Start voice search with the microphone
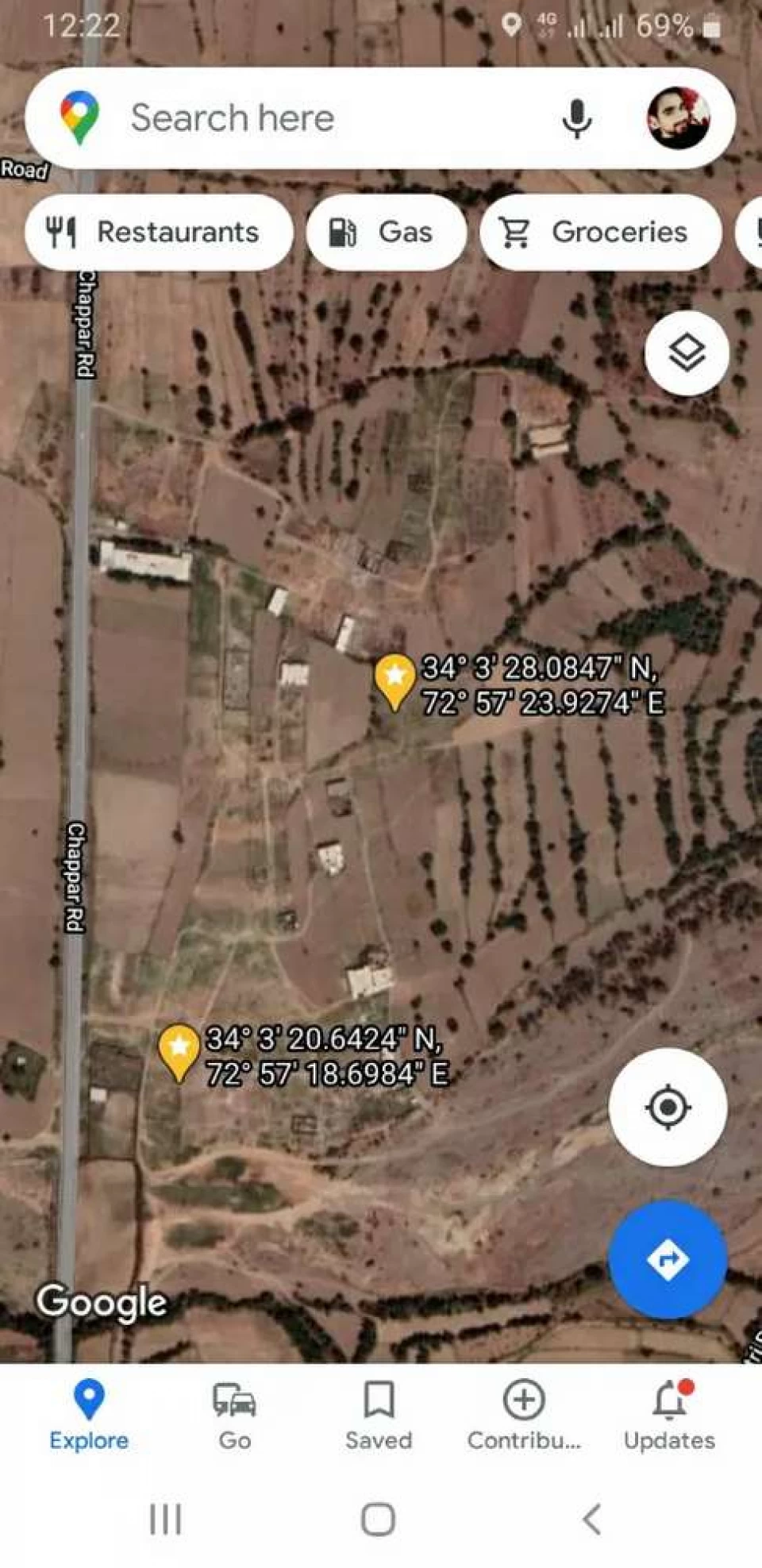 tap(577, 119)
